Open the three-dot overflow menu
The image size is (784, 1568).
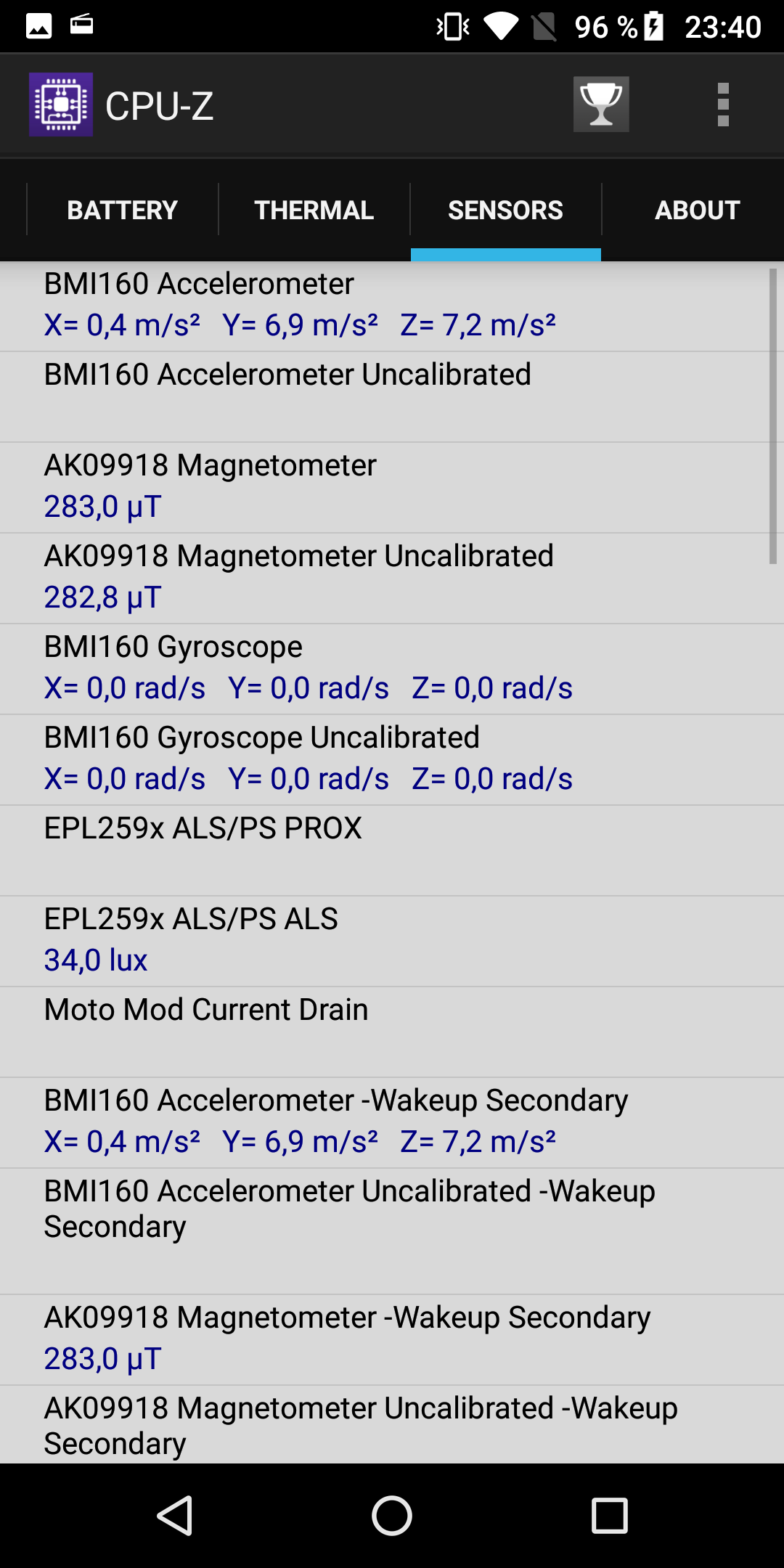723,105
